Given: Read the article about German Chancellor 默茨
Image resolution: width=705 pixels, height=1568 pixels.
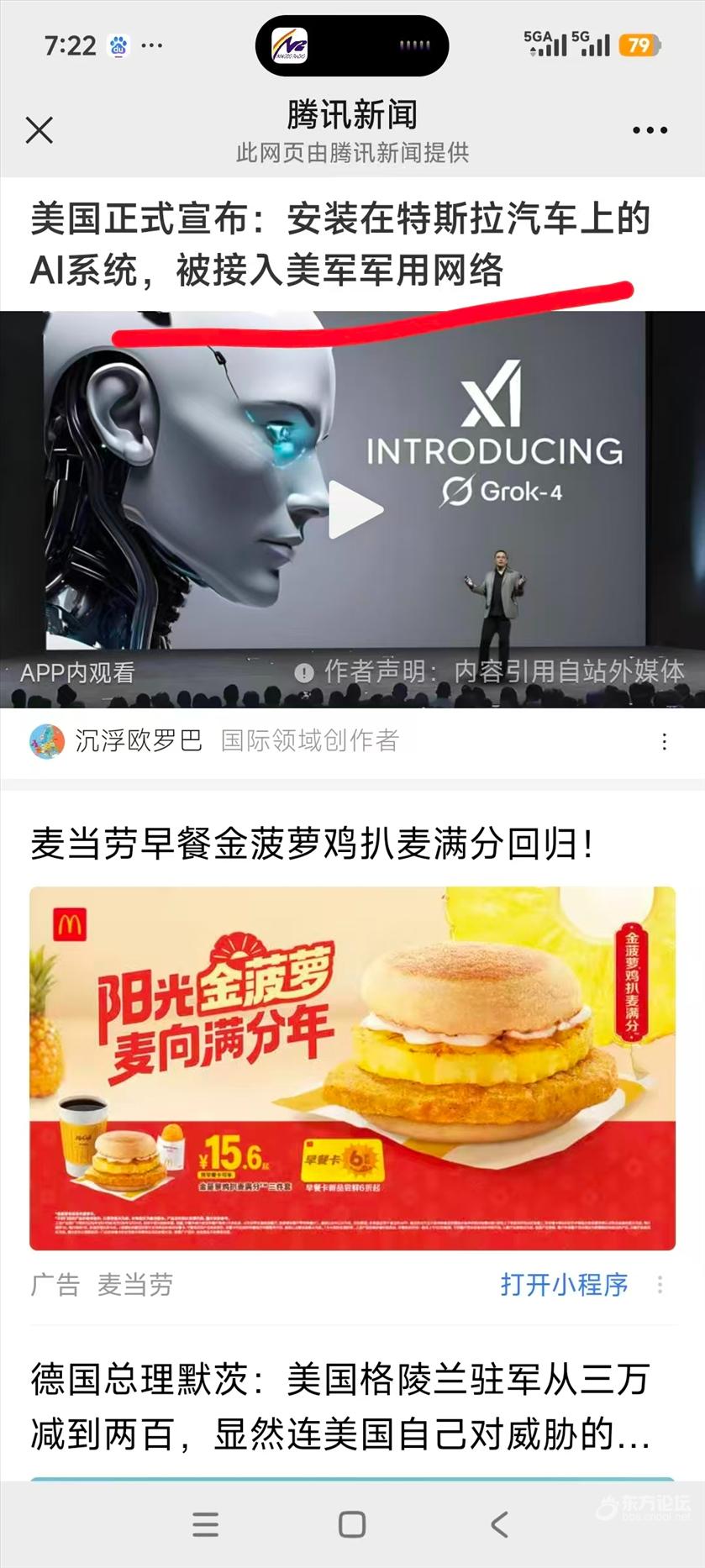Looking at the screenshot, I should pyautogui.click(x=340, y=1406).
